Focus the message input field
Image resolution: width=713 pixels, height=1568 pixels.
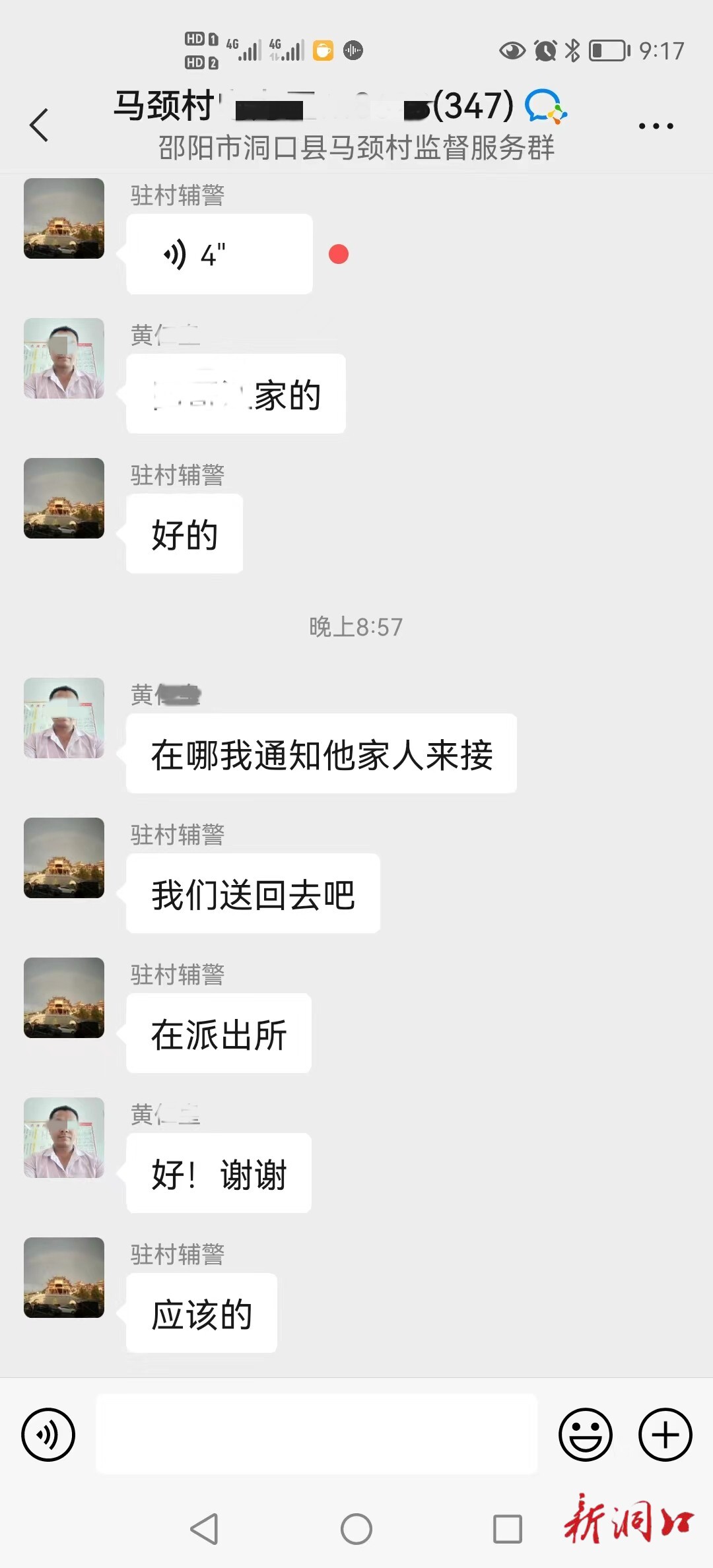point(317,1434)
